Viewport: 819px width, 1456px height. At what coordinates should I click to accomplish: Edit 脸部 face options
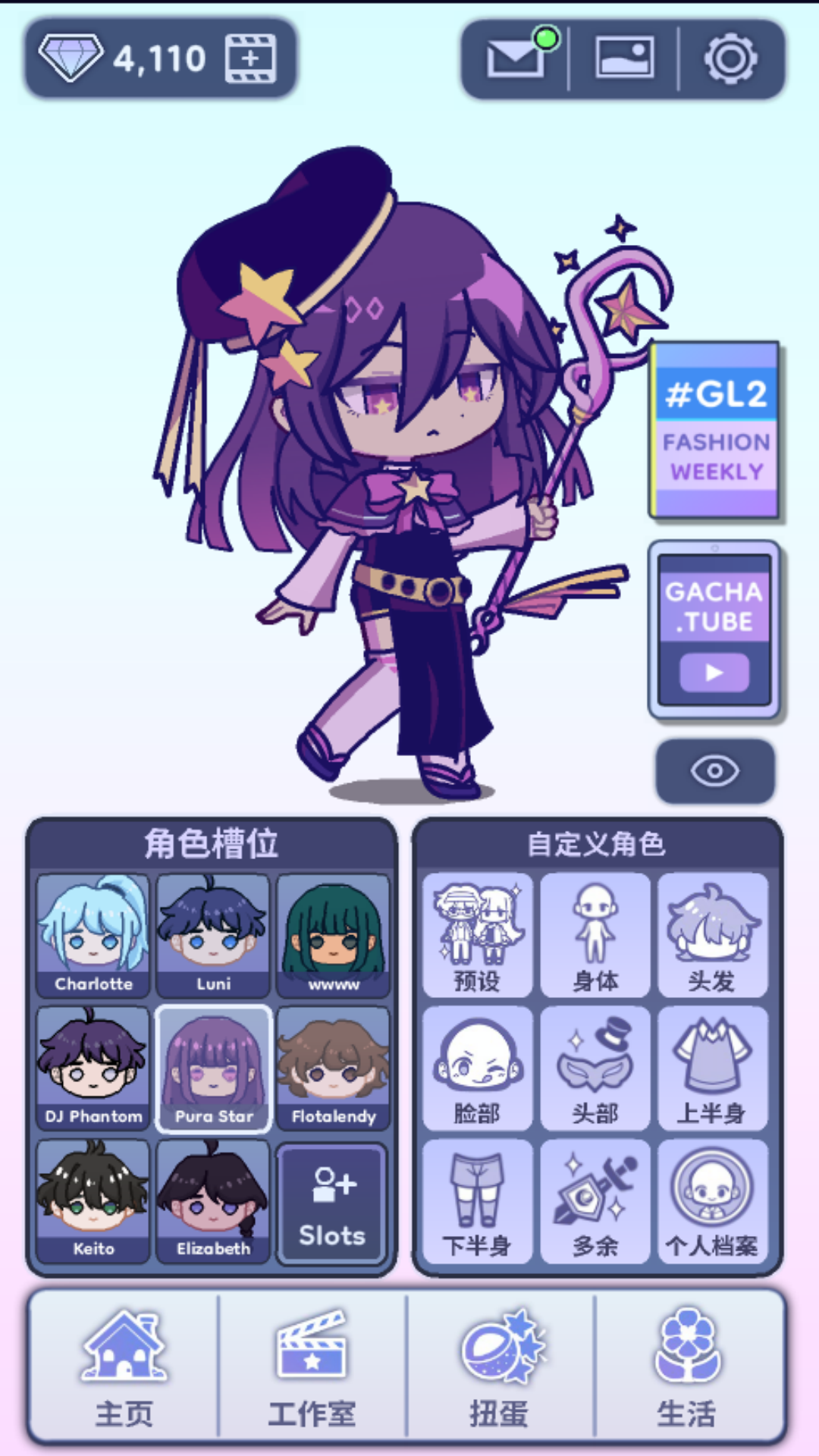coord(477,1068)
